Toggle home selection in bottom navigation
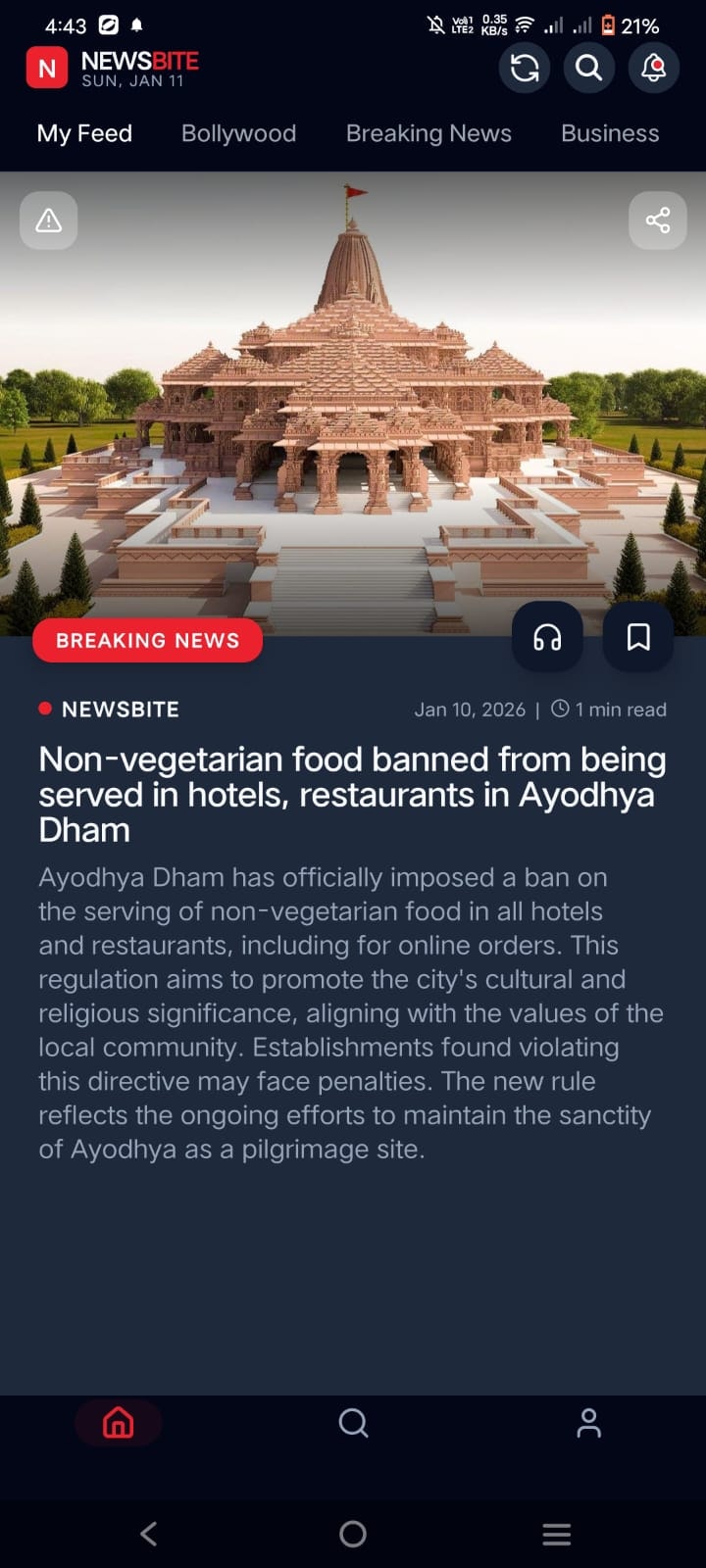706x1568 pixels. [118, 1424]
